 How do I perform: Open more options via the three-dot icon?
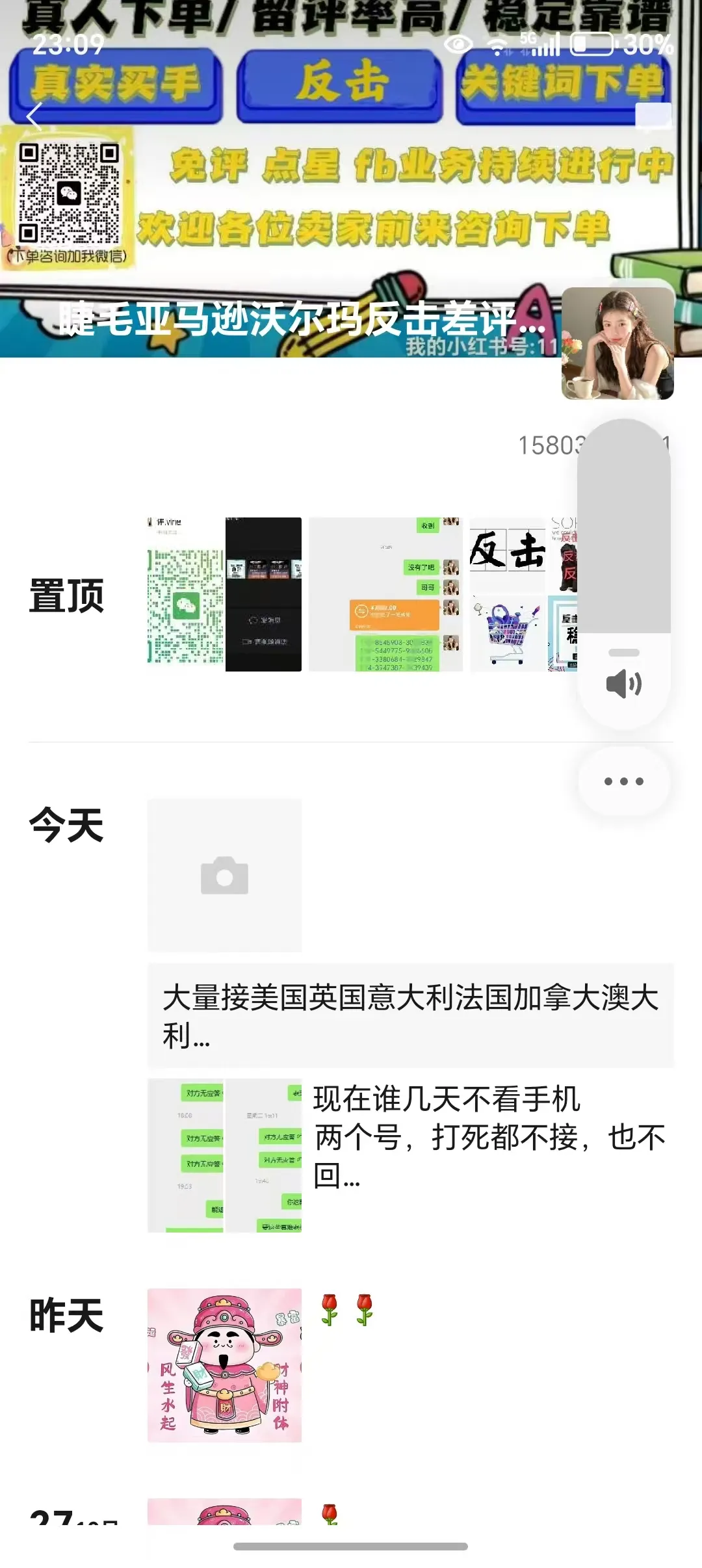(x=623, y=781)
